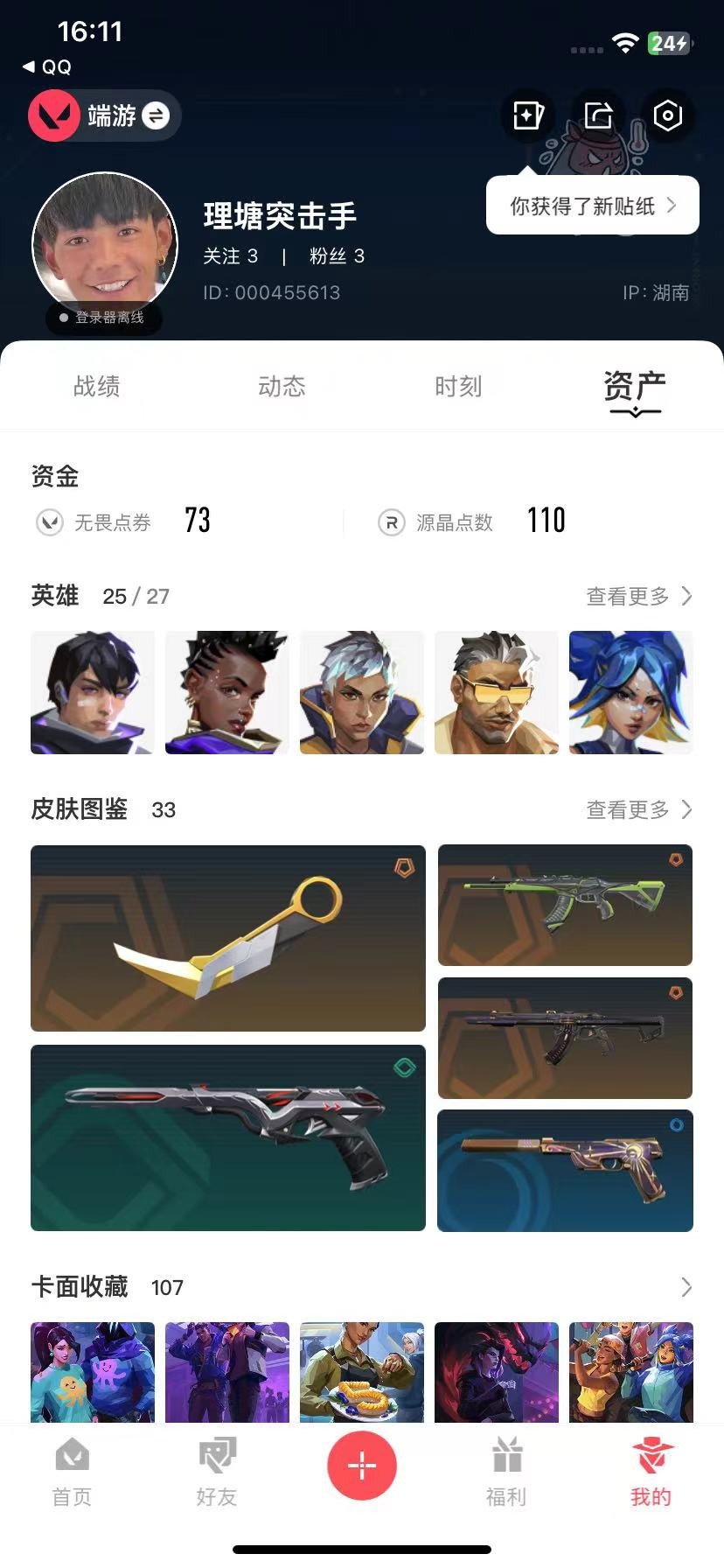
Task: Switch to the 时刻 tab
Action: [458, 386]
